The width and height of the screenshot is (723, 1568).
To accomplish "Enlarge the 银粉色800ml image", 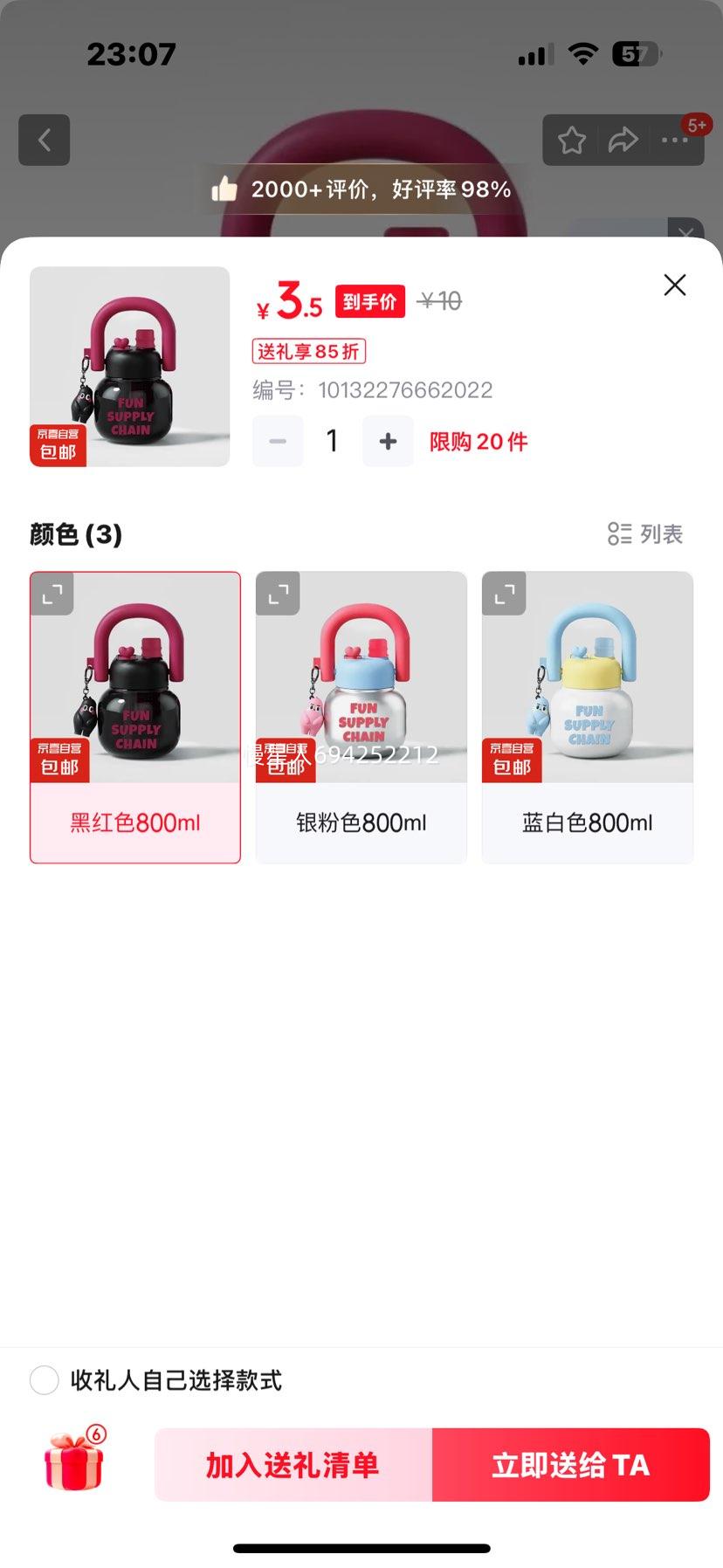I will (278, 594).
